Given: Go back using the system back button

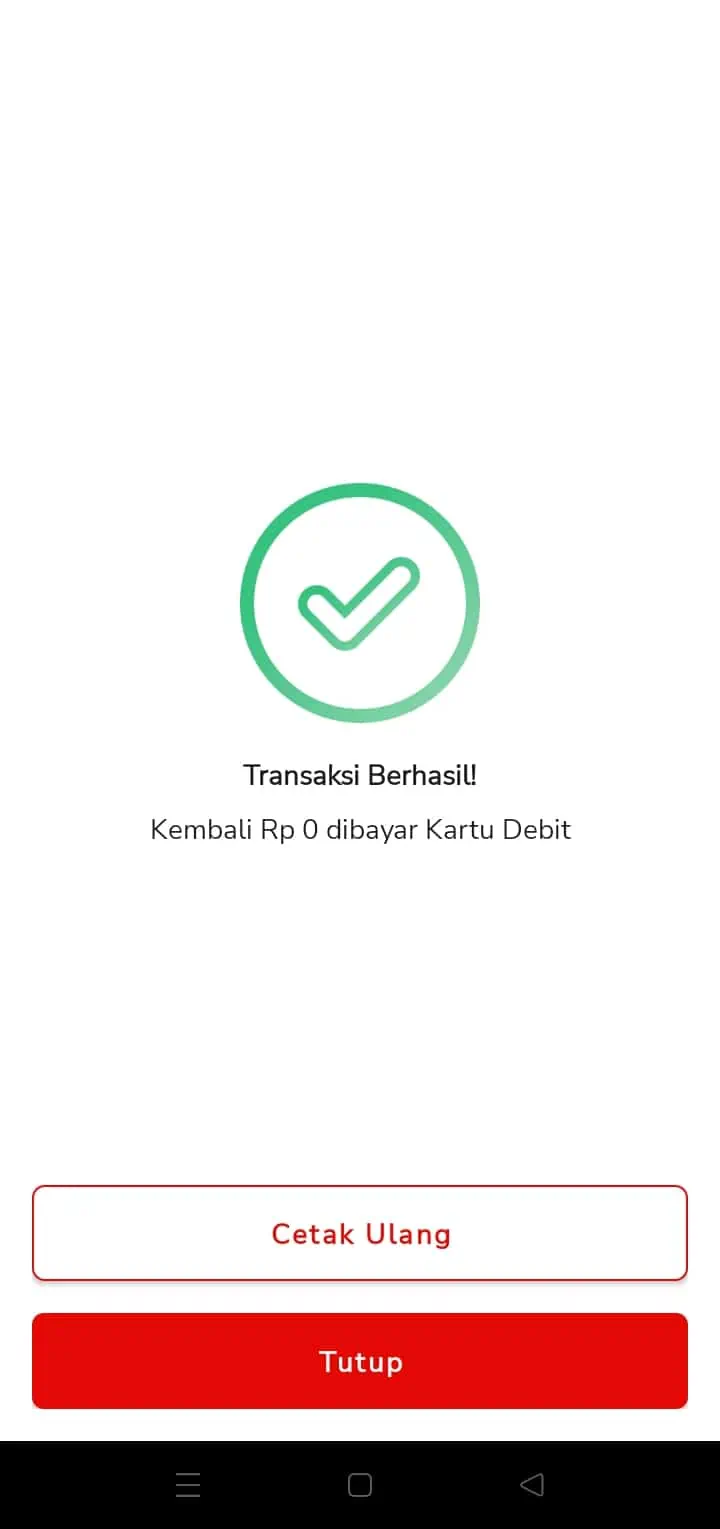Looking at the screenshot, I should tap(532, 1485).
